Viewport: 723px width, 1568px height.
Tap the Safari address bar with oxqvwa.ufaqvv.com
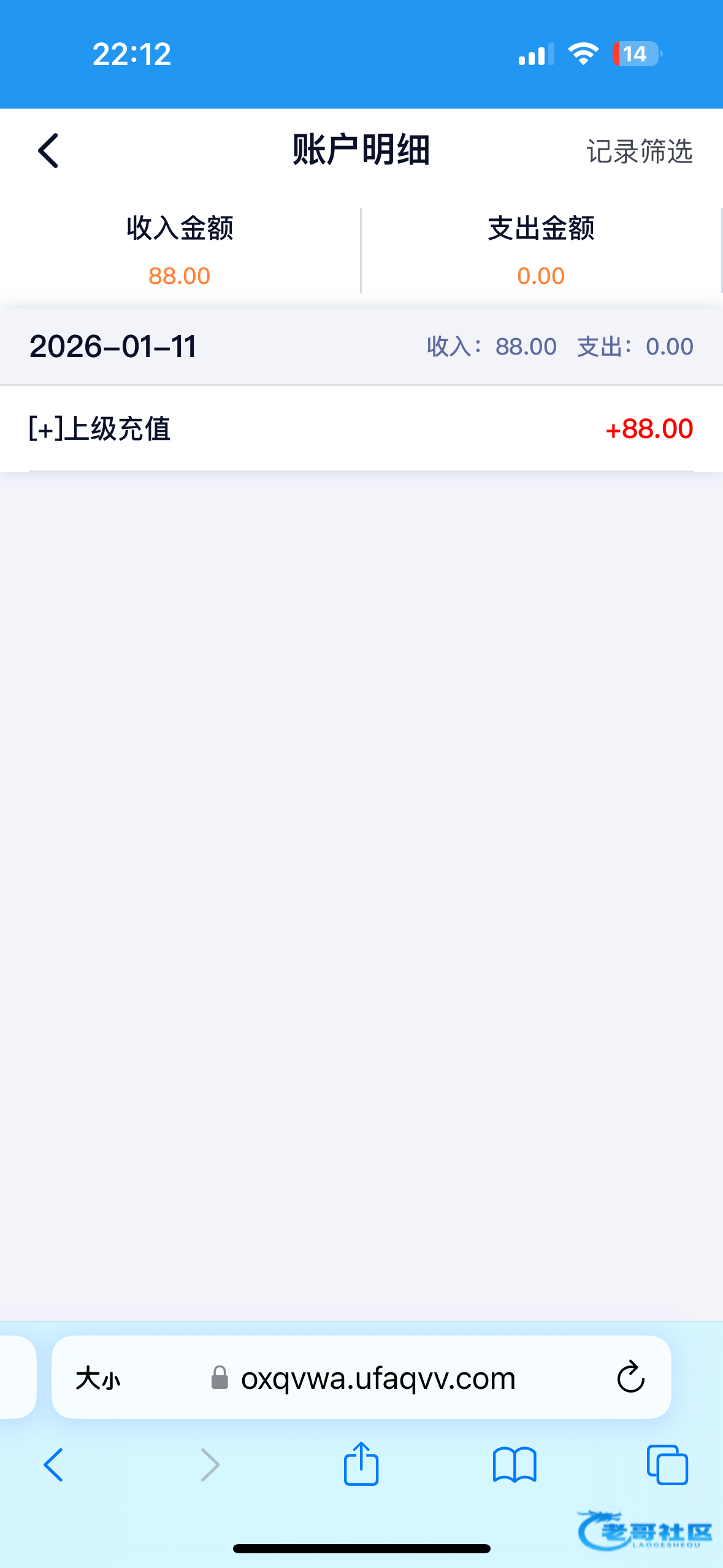click(378, 1378)
